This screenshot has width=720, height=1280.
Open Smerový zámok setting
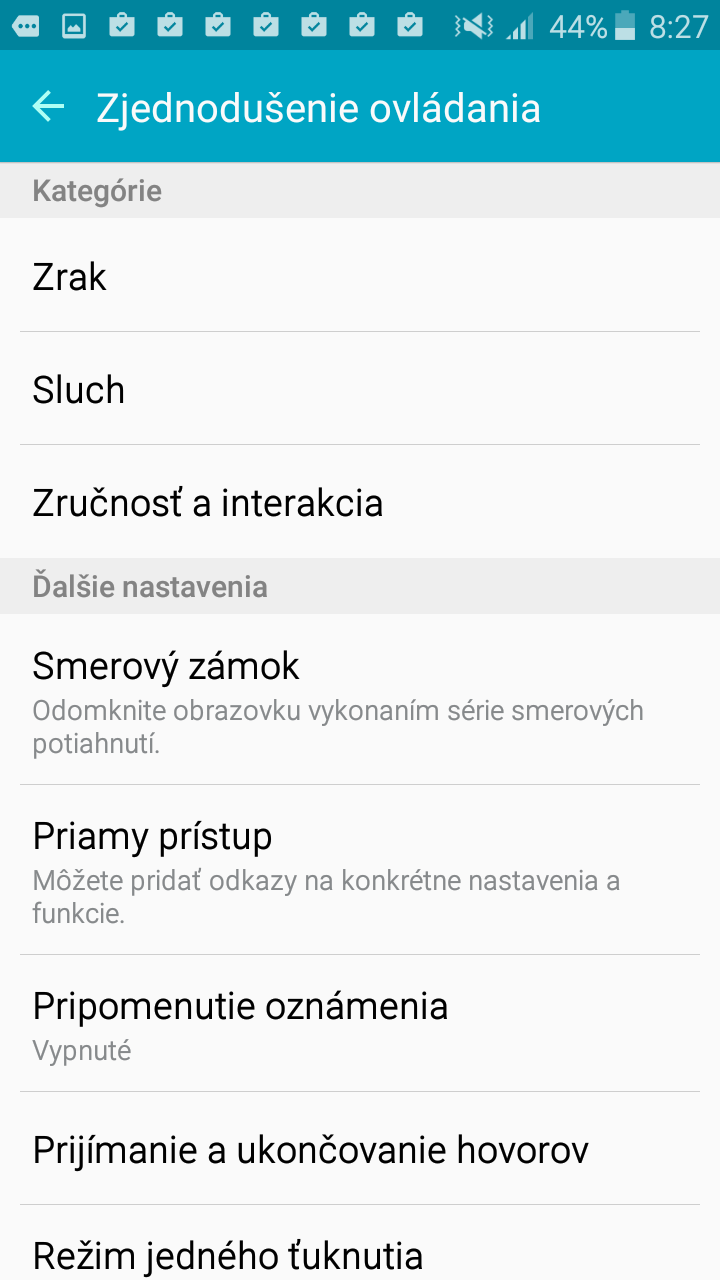click(360, 699)
